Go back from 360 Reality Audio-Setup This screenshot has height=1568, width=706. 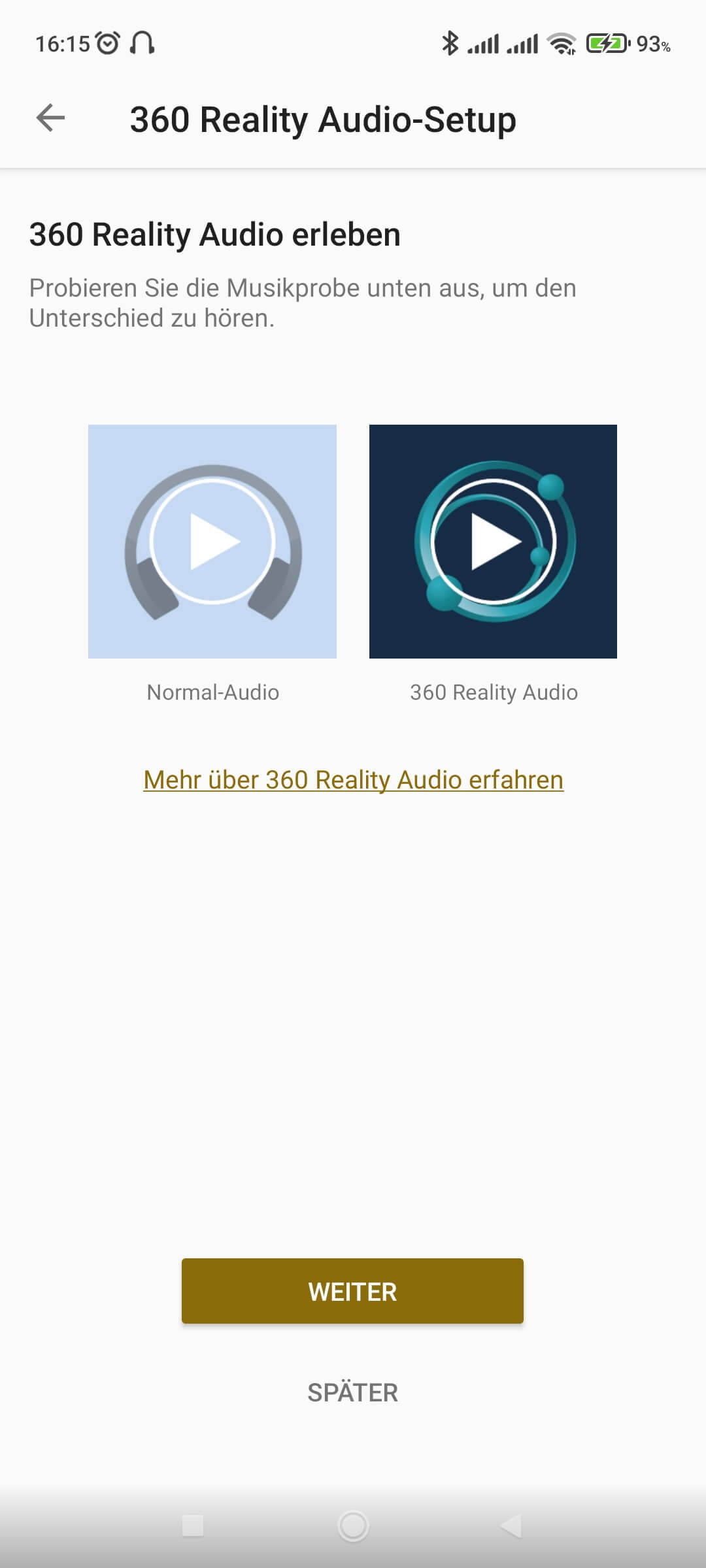coord(50,118)
